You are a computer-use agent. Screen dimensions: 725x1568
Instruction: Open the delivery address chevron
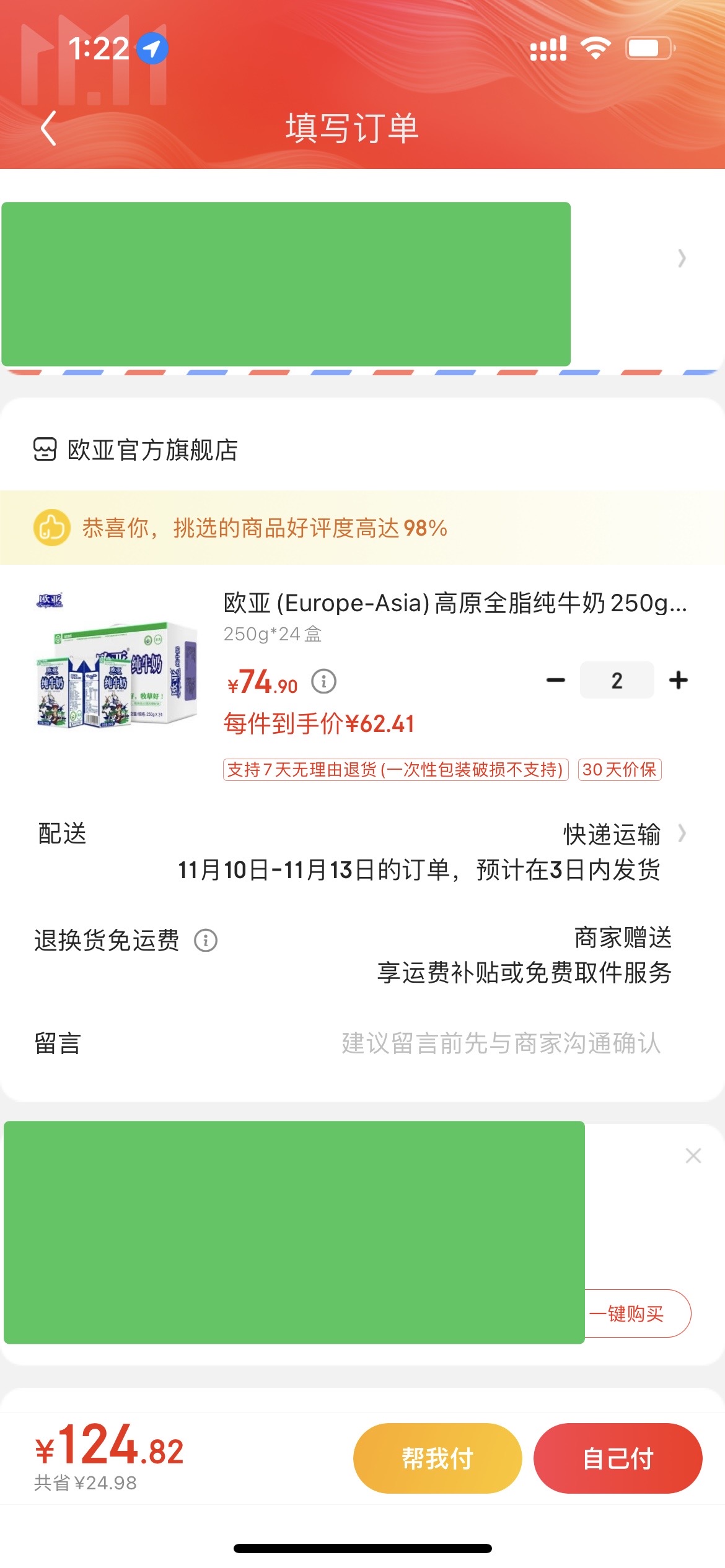coord(682,258)
